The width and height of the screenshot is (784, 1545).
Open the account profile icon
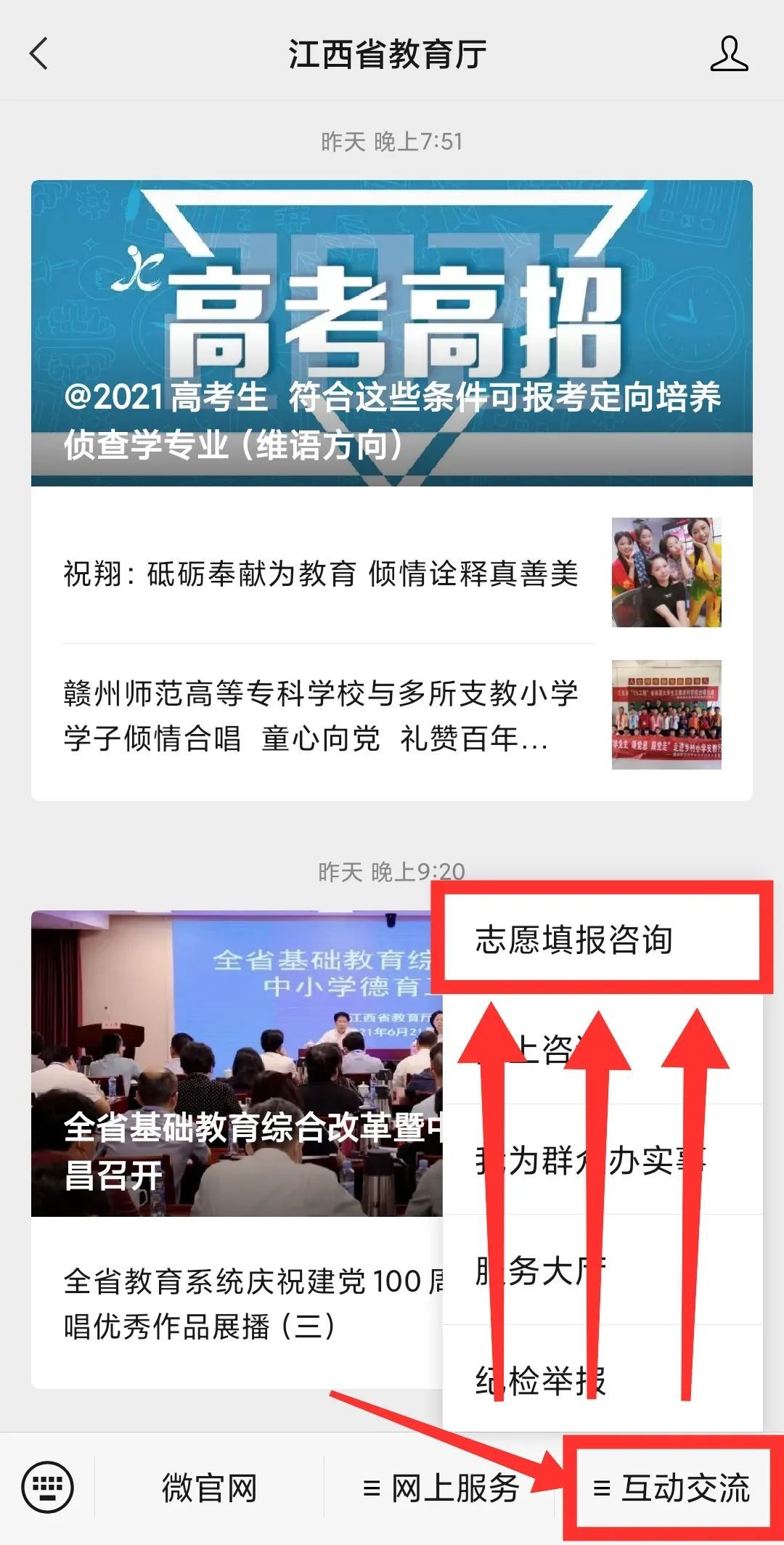[729, 54]
